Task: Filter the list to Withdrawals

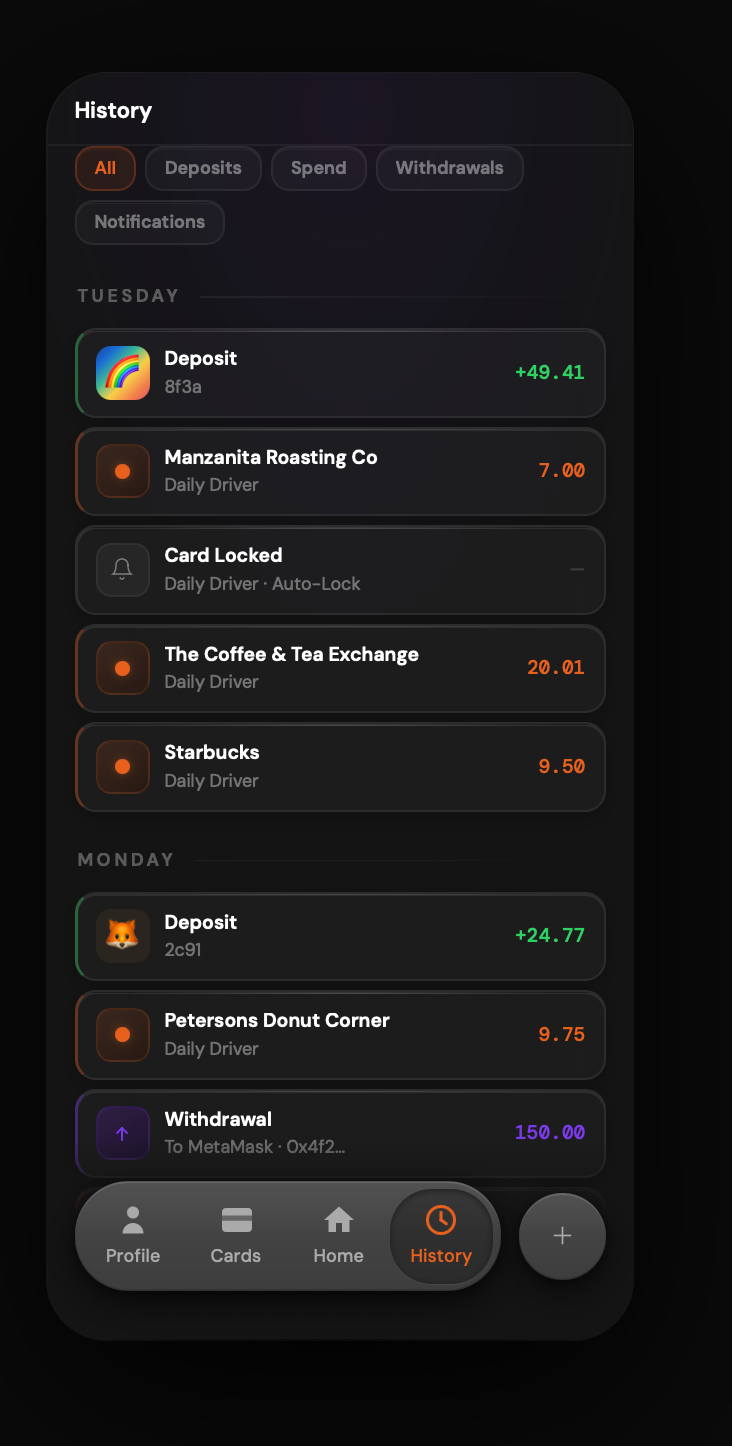Action: pos(449,168)
